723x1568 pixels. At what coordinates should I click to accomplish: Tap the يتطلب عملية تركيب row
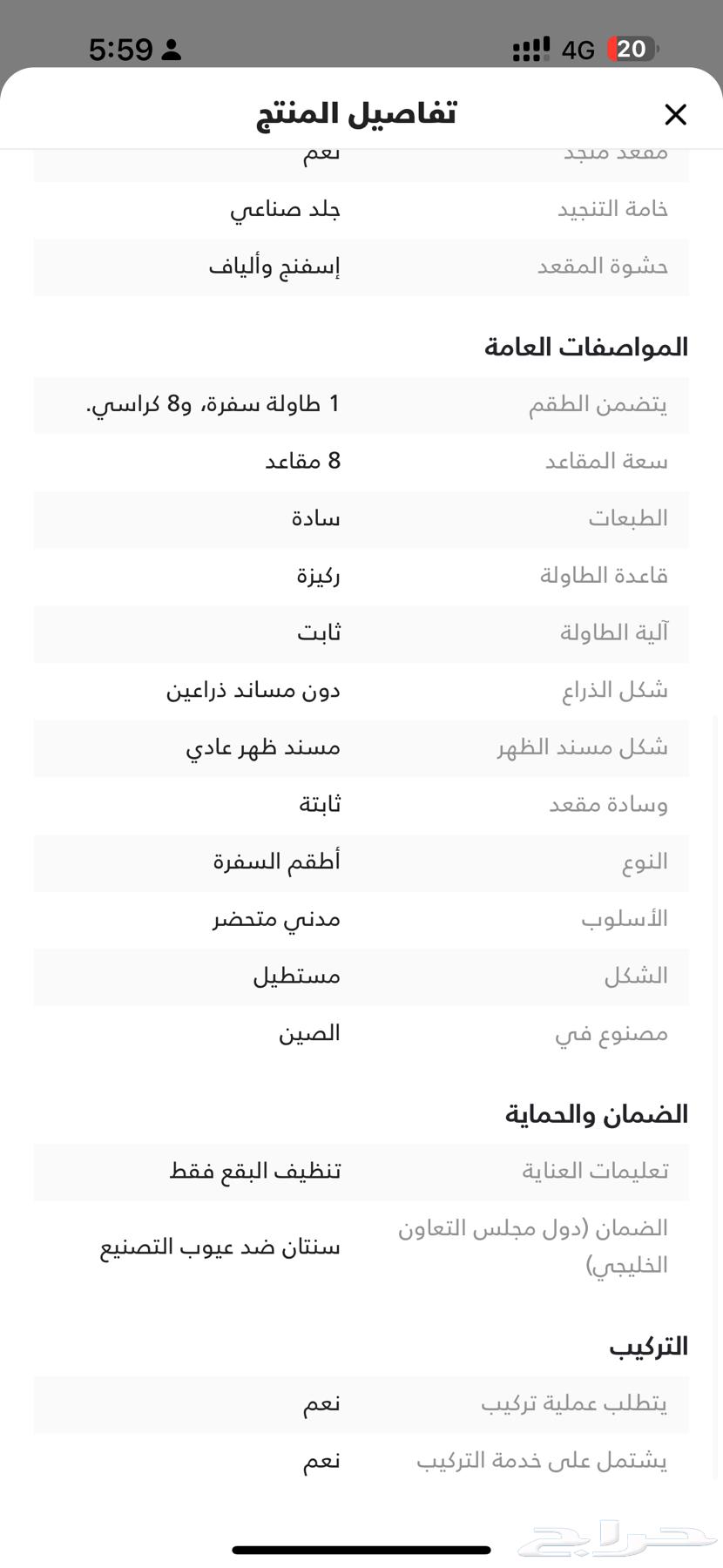point(361,1403)
